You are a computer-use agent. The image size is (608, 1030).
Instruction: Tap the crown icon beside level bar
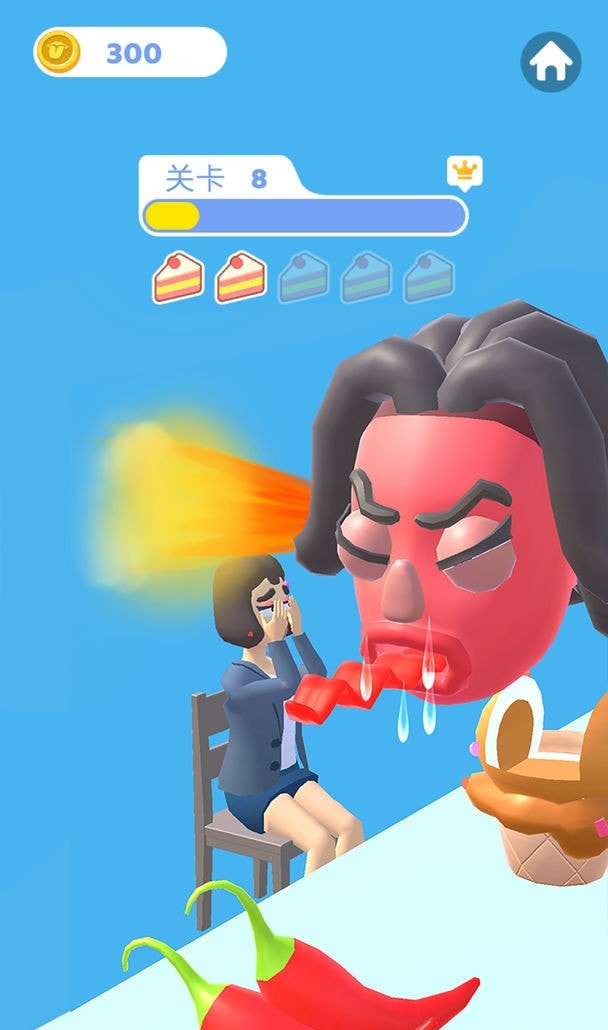pos(464,172)
